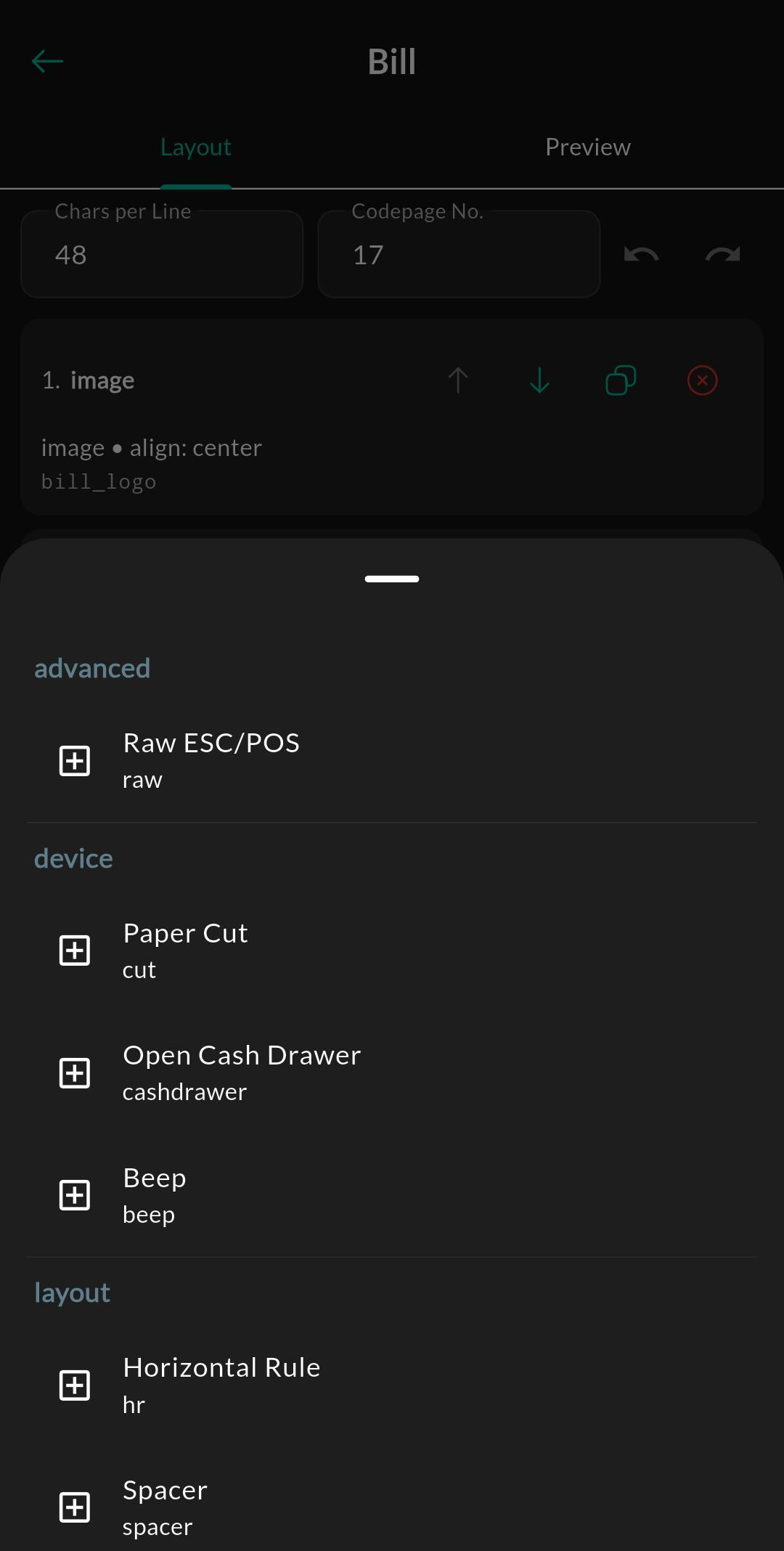Undo the last layout change

click(642, 254)
